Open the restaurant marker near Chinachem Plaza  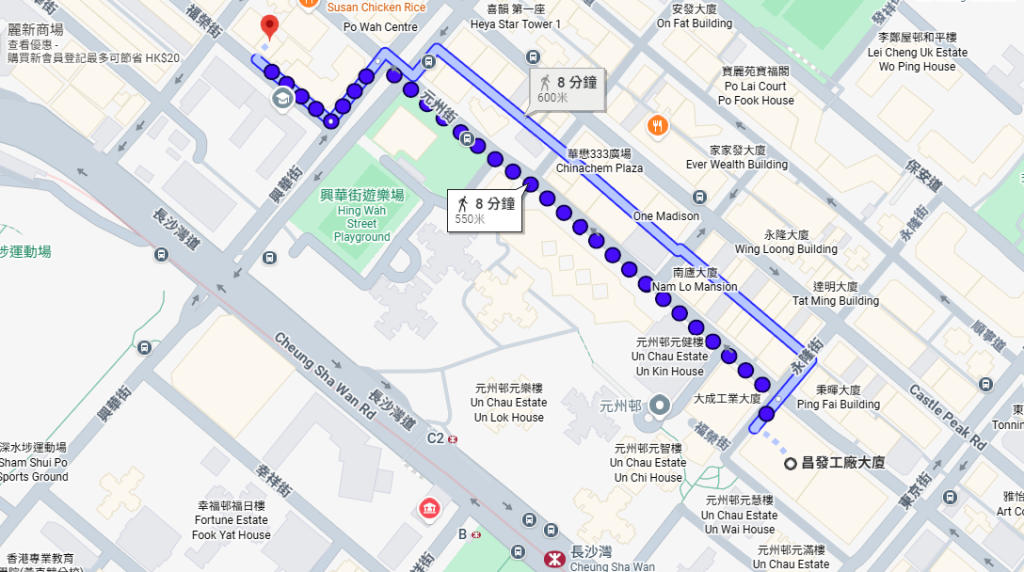click(657, 125)
